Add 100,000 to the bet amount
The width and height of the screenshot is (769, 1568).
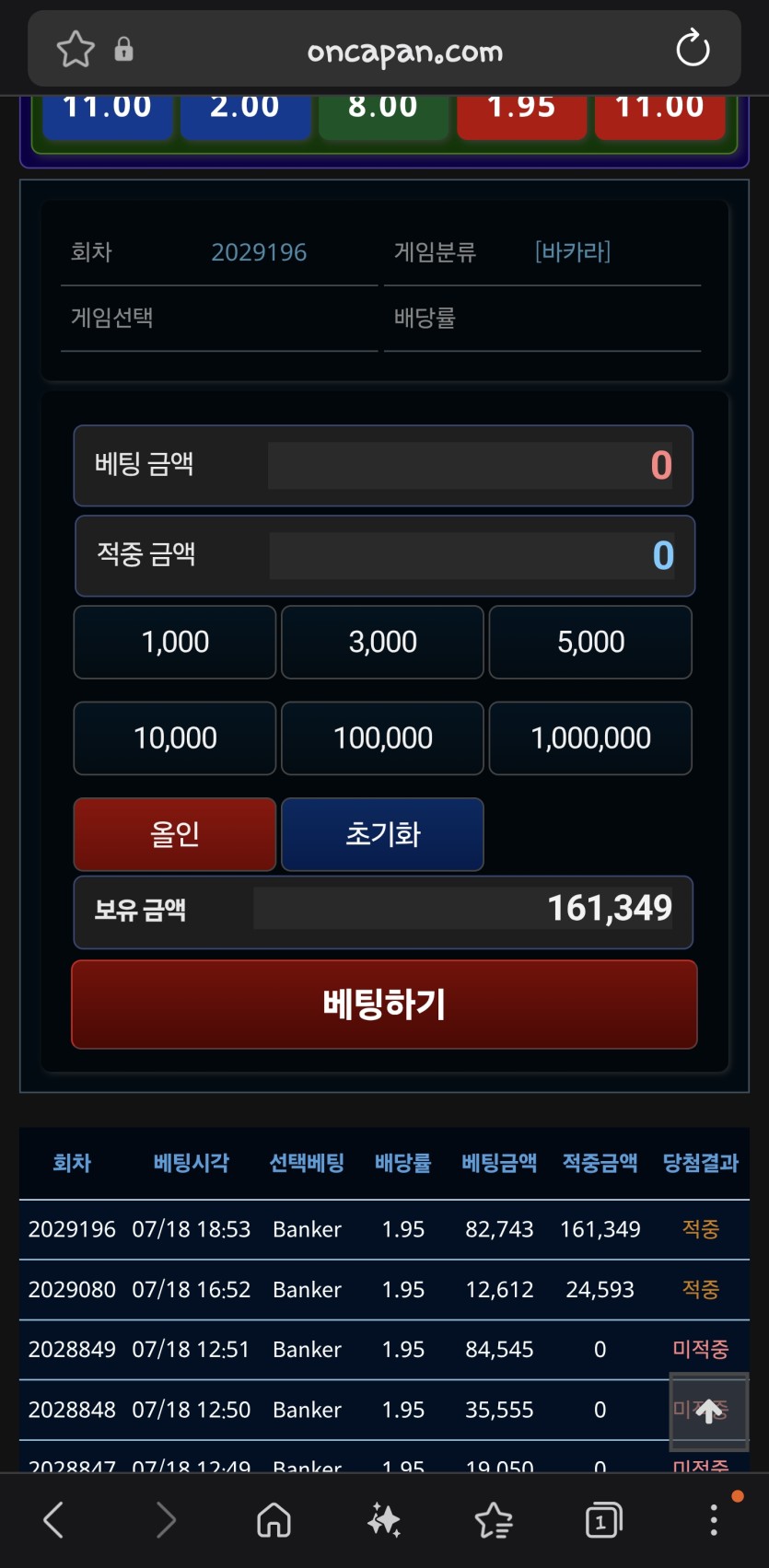(382, 738)
